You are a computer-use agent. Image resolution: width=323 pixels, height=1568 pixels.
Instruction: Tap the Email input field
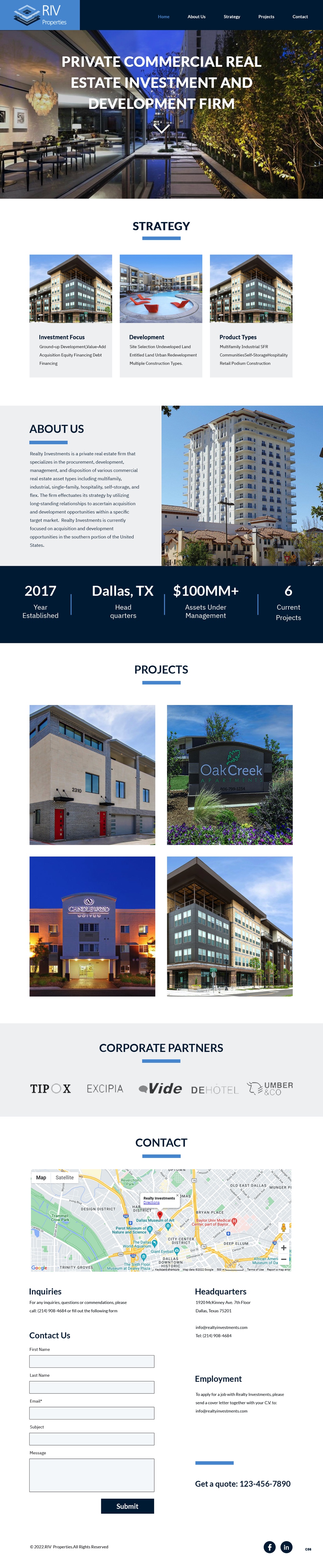(x=92, y=1413)
